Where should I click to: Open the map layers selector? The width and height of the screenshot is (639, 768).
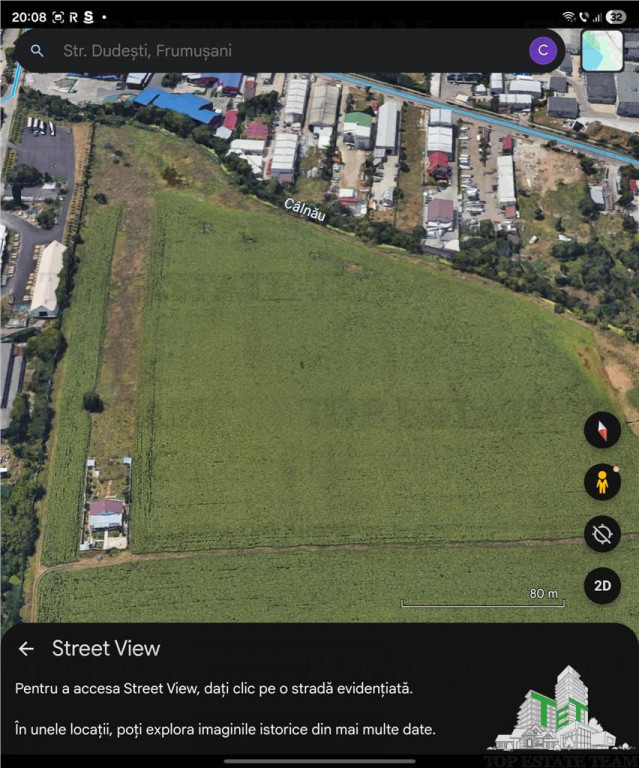(x=602, y=50)
